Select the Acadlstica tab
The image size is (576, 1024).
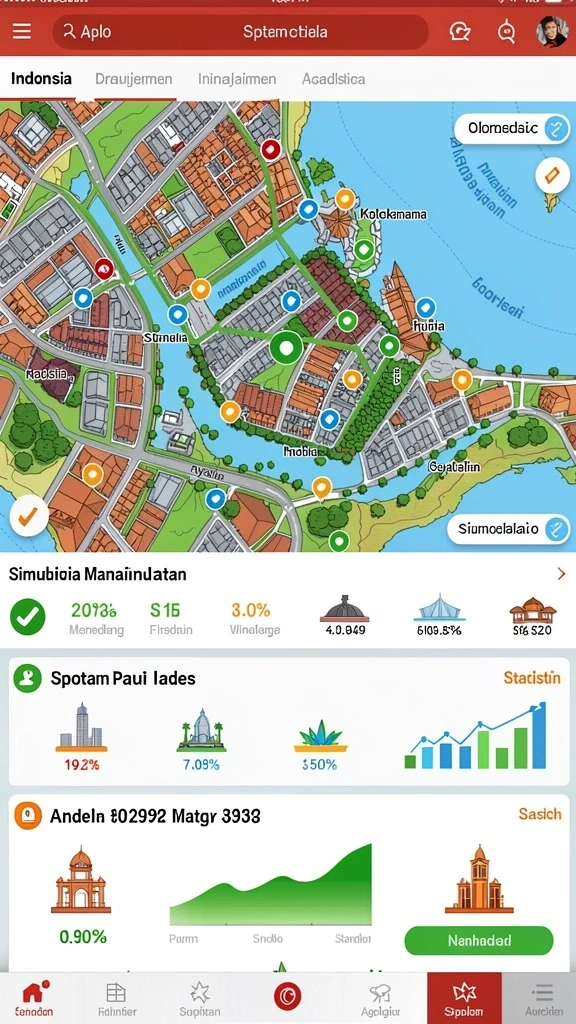pyautogui.click(x=334, y=79)
